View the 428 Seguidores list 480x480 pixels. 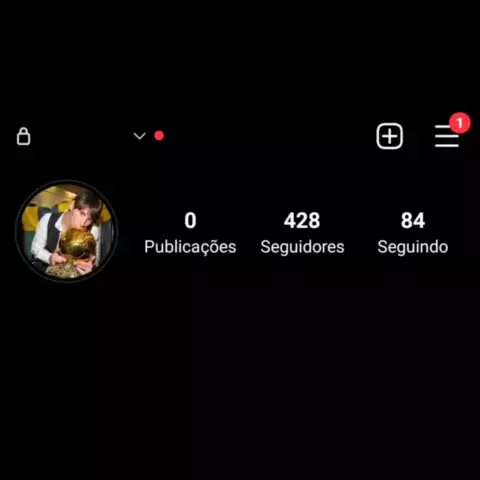(x=302, y=233)
